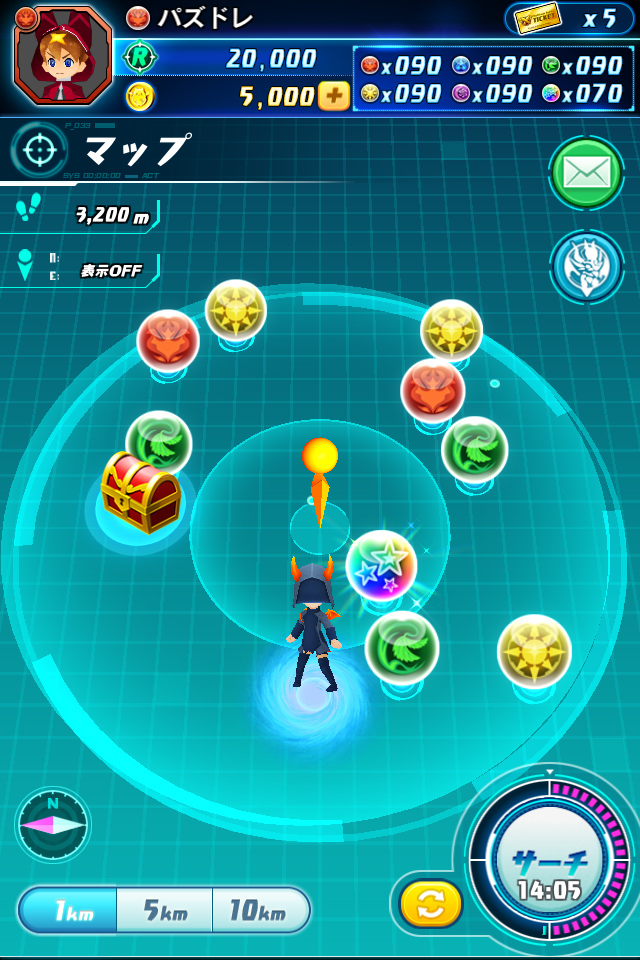The width and height of the screenshot is (640, 960).
Task: Open the red treasure chest
Action: point(141,491)
